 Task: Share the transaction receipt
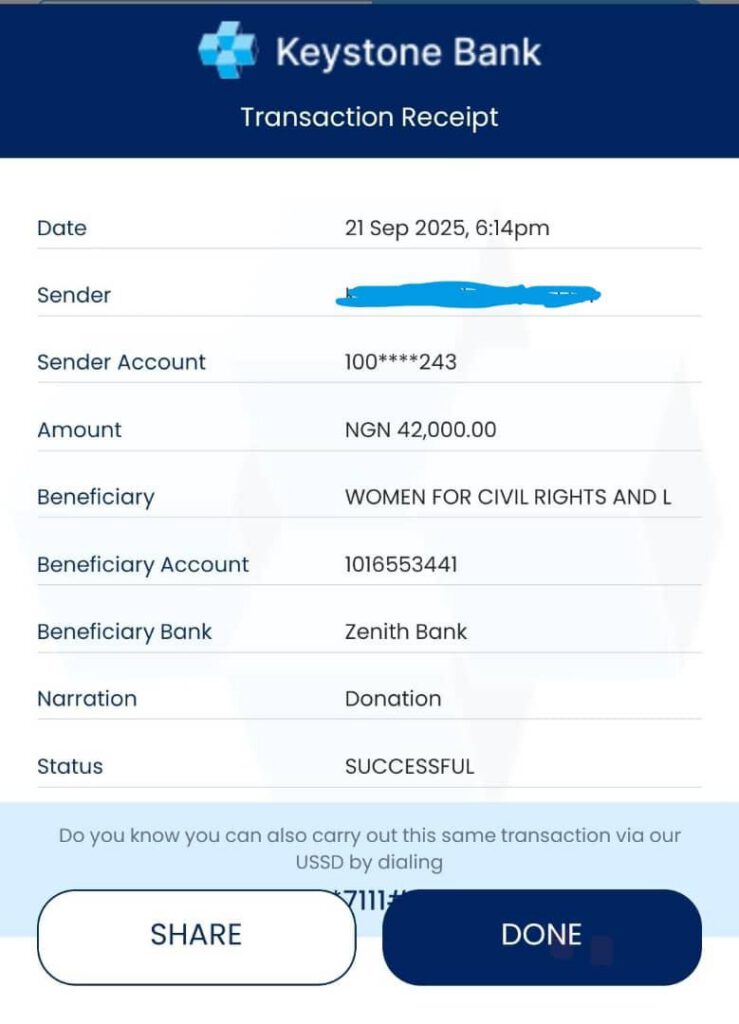point(197,936)
